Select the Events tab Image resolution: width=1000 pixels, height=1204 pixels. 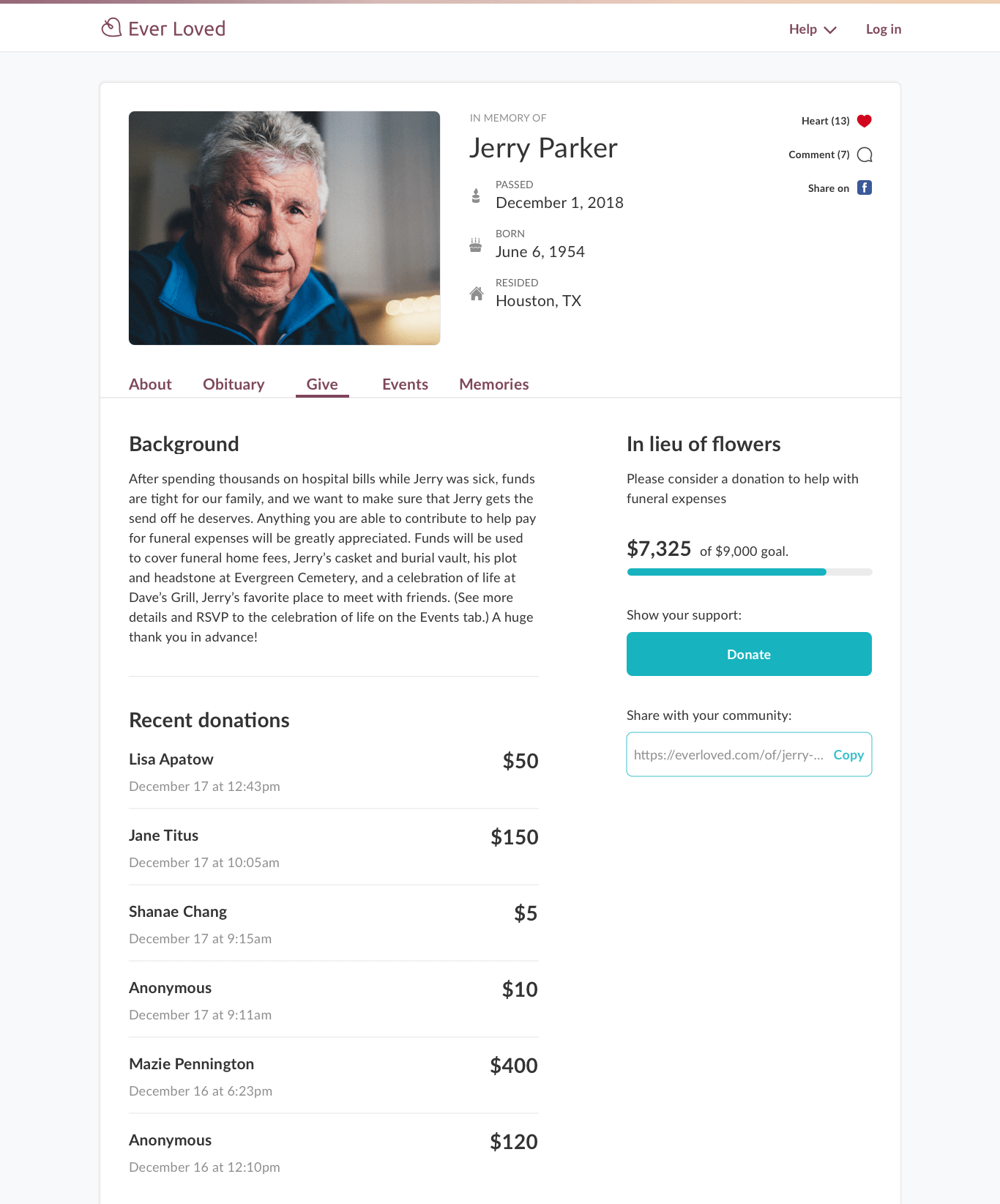coord(405,384)
